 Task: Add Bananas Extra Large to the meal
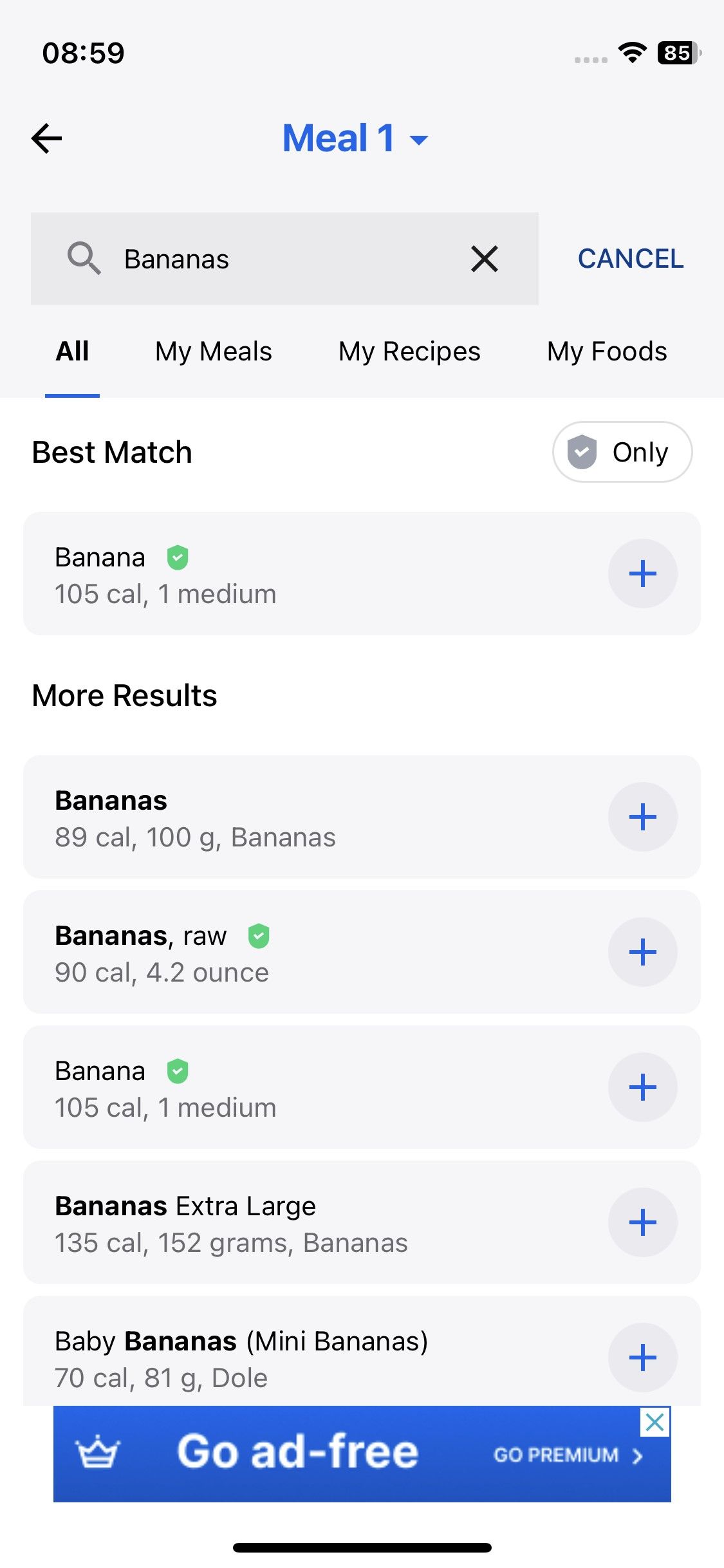point(642,1222)
